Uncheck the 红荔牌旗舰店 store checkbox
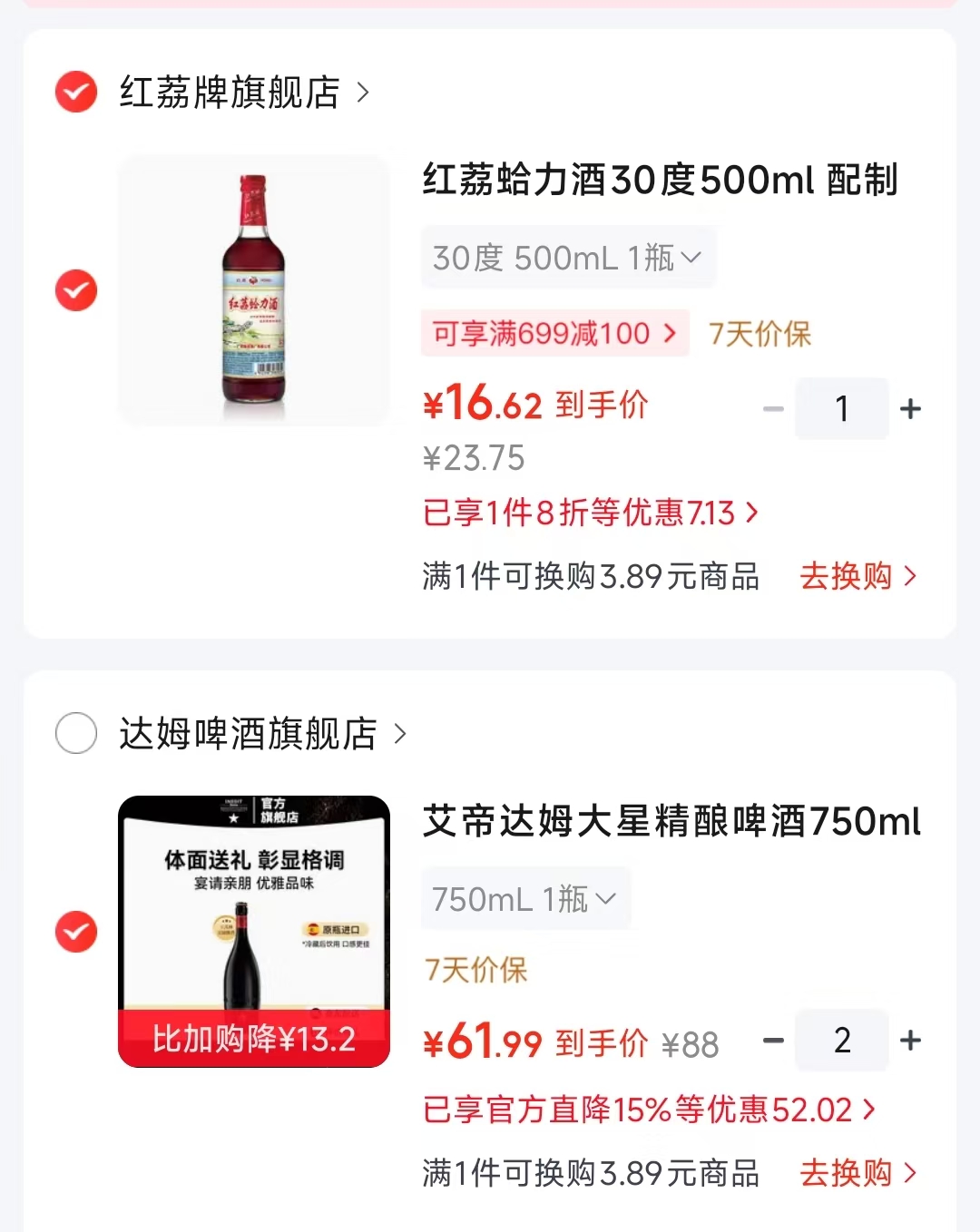The width and height of the screenshot is (980, 1232). (x=76, y=92)
